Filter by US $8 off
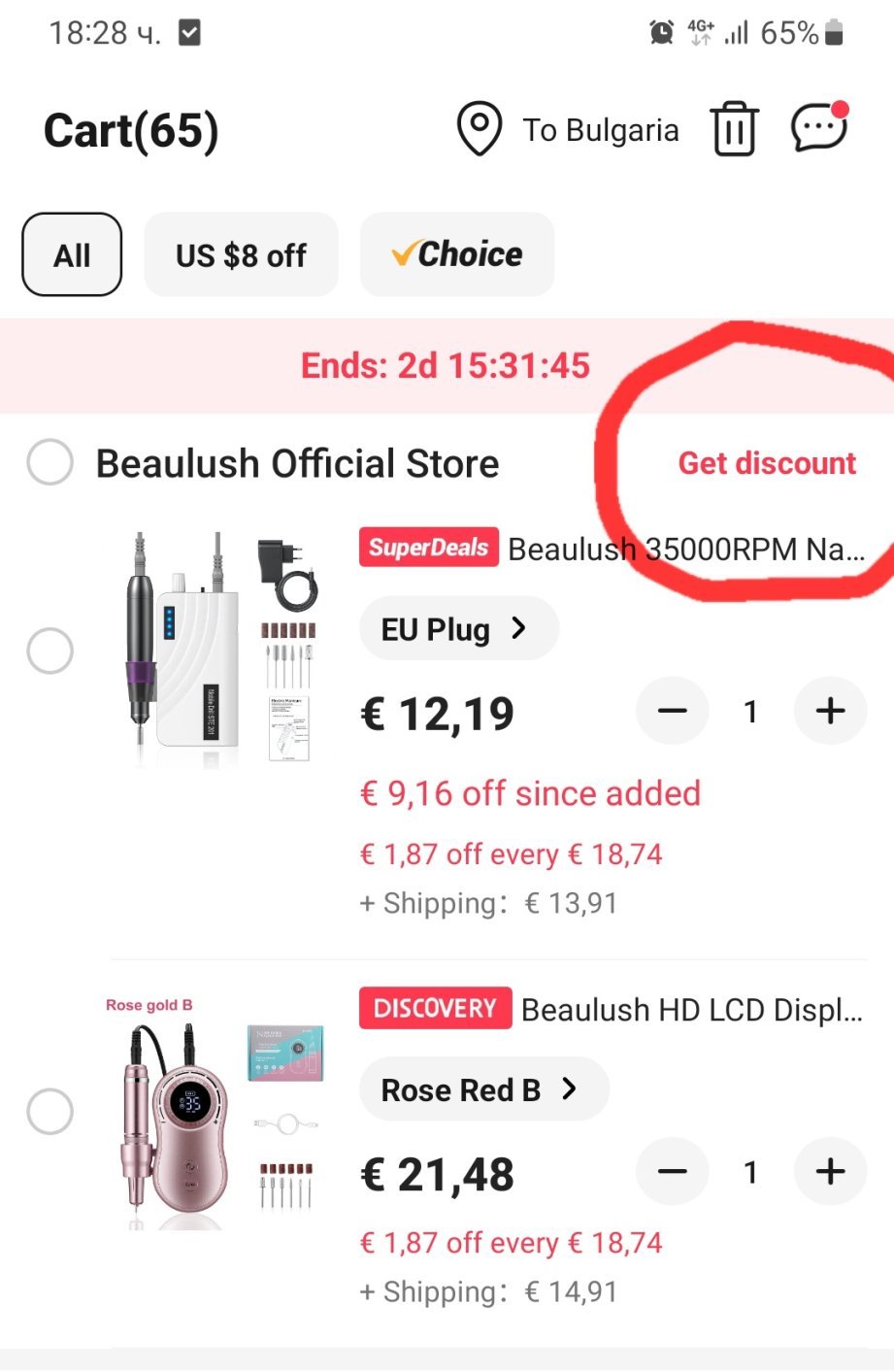The height and width of the screenshot is (1372, 894). (x=241, y=254)
